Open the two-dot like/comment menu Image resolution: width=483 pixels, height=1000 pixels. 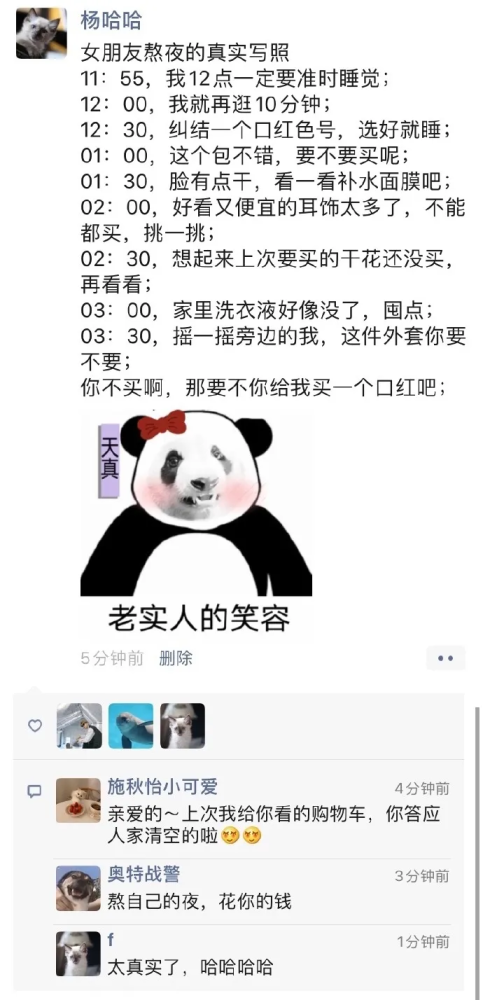(x=445, y=658)
